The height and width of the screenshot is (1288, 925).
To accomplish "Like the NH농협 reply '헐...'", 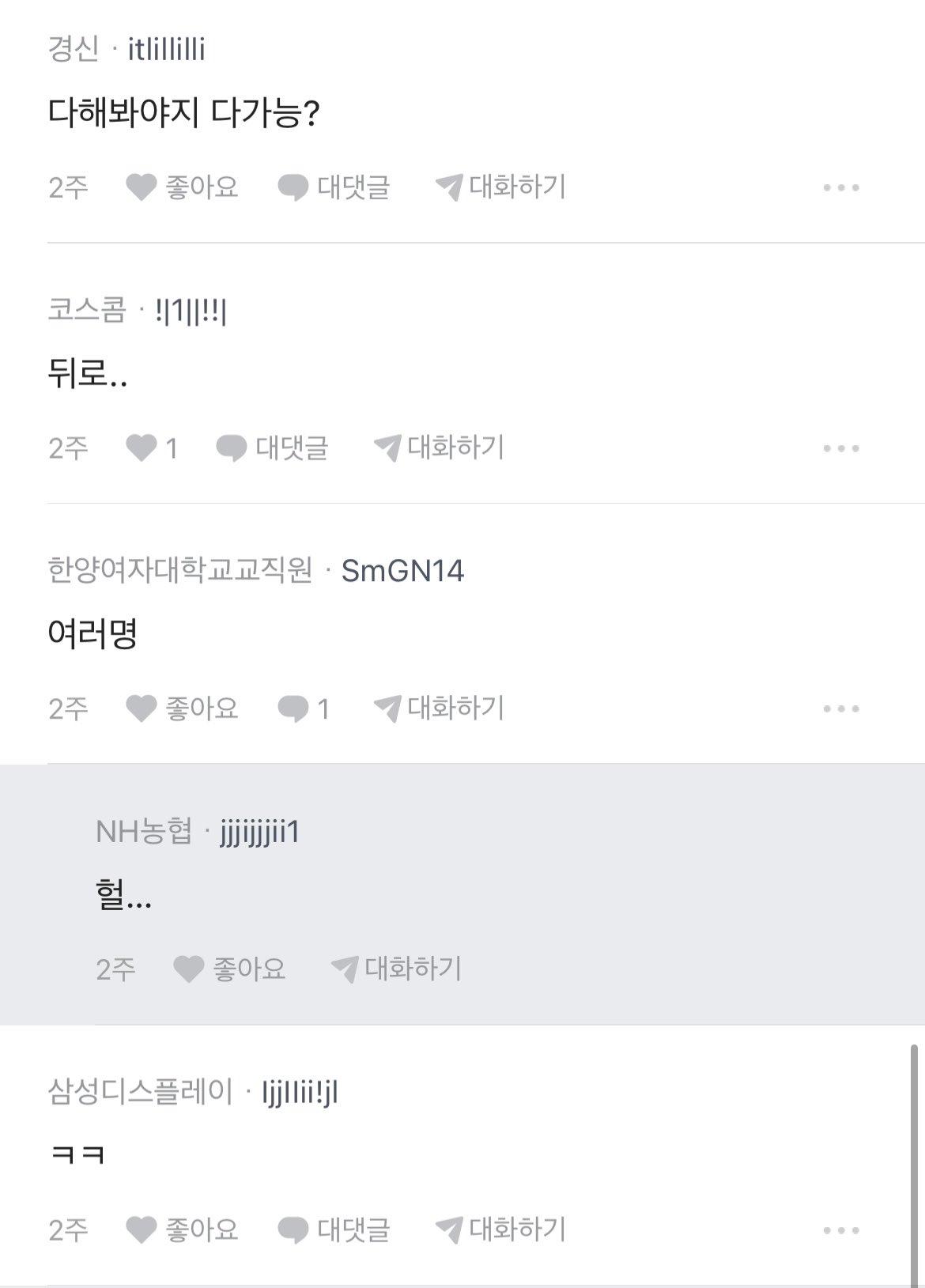I will (229, 969).
